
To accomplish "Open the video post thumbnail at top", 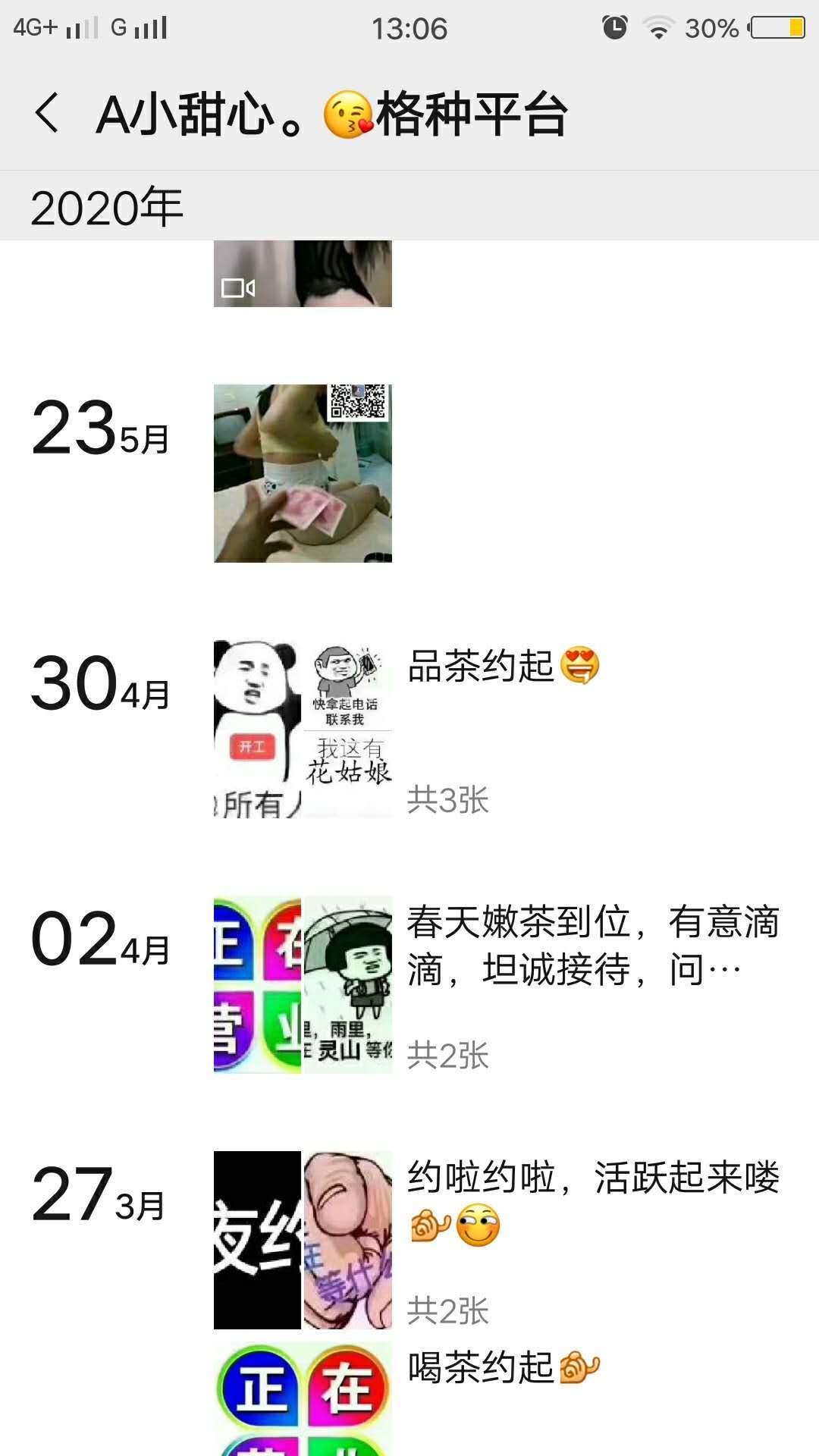I will (303, 274).
